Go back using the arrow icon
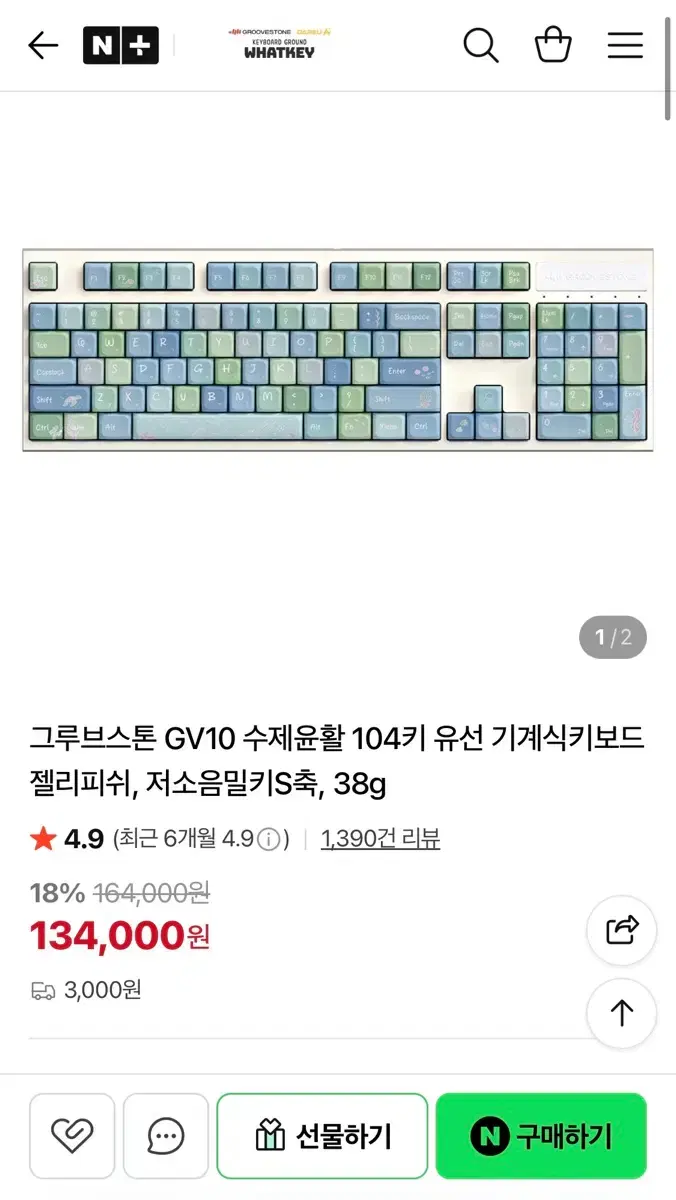676x1200 pixels. click(x=43, y=45)
